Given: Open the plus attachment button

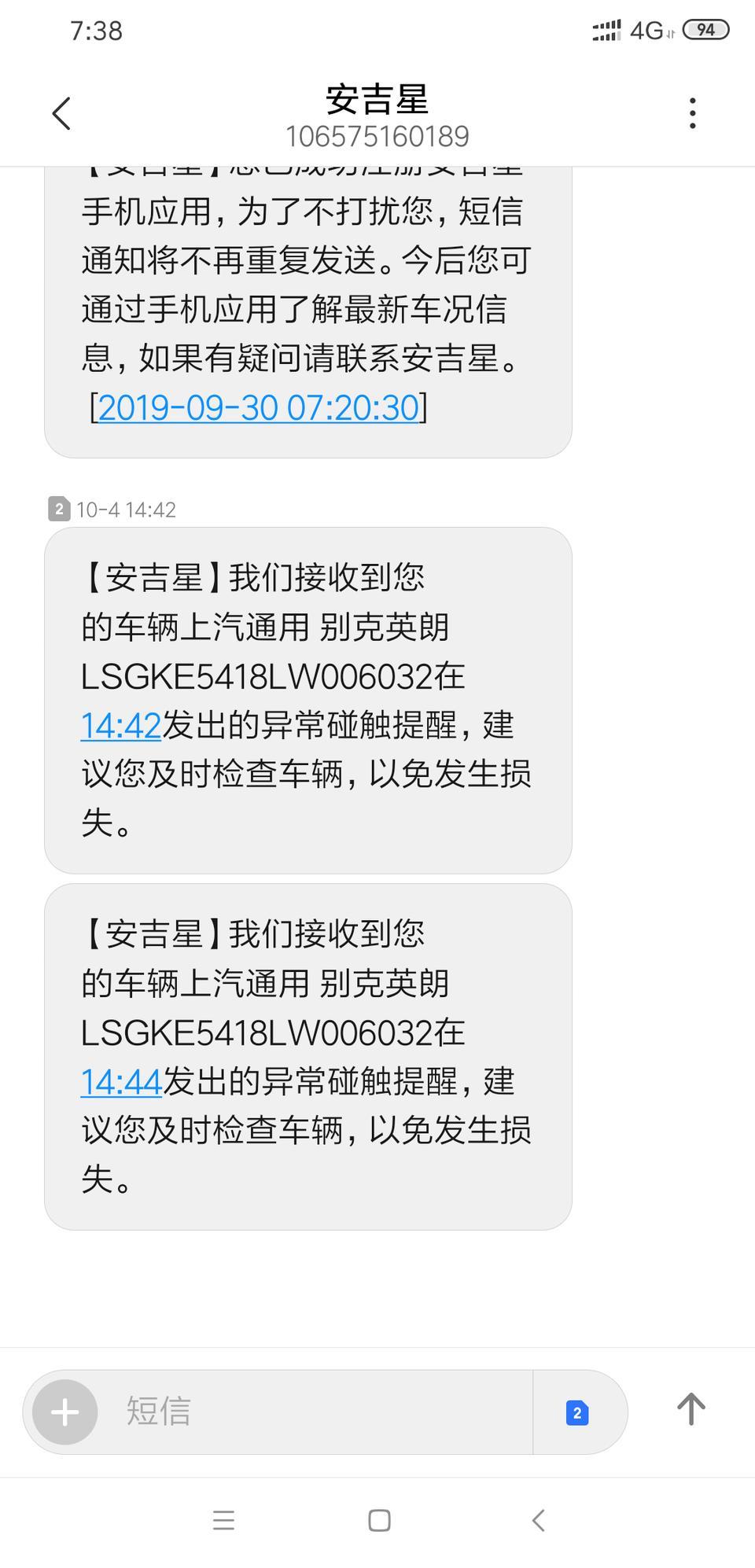Looking at the screenshot, I should (x=64, y=1412).
